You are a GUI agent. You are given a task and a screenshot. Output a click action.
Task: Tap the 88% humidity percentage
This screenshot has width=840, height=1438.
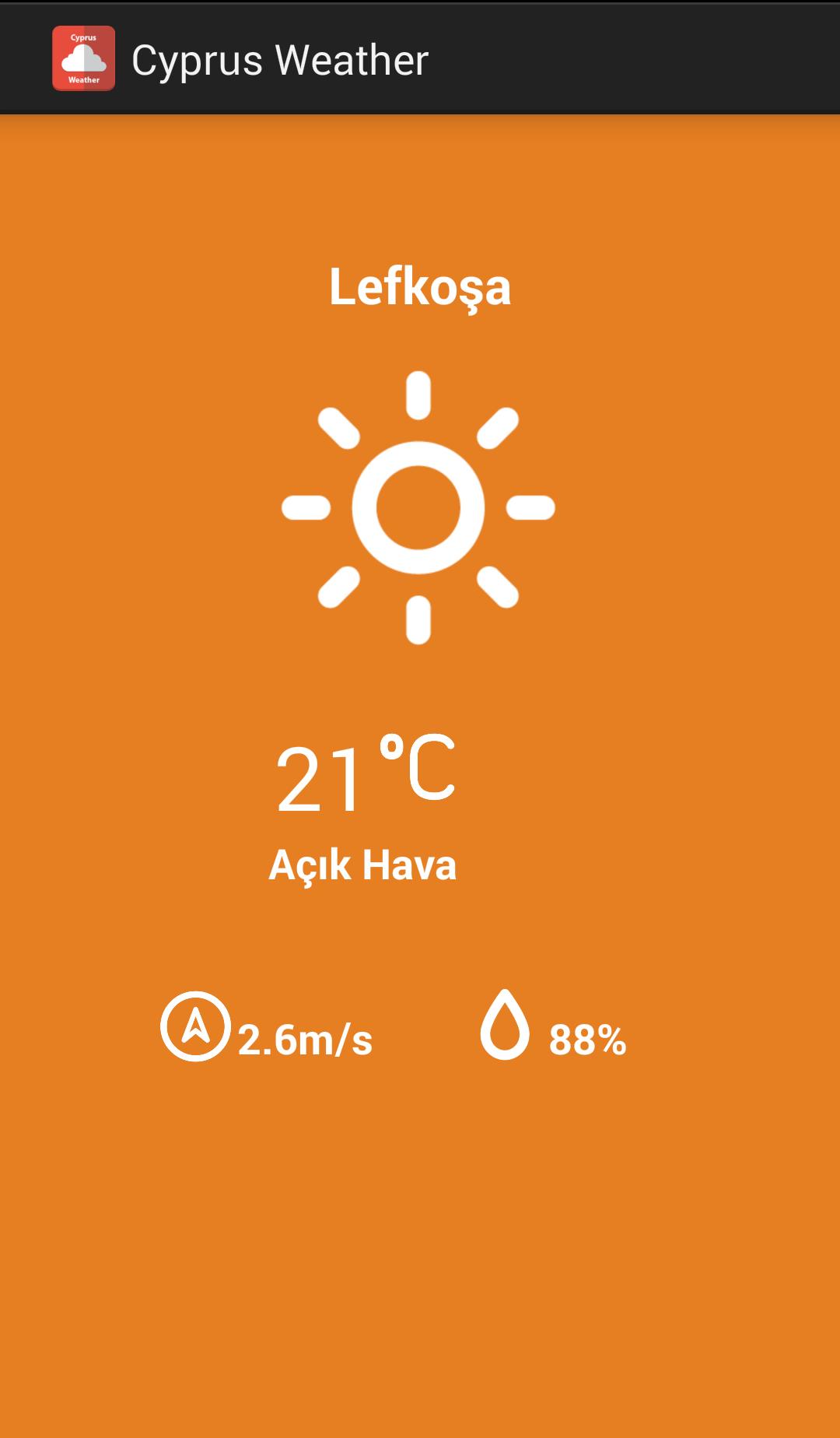pos(587,1037)
